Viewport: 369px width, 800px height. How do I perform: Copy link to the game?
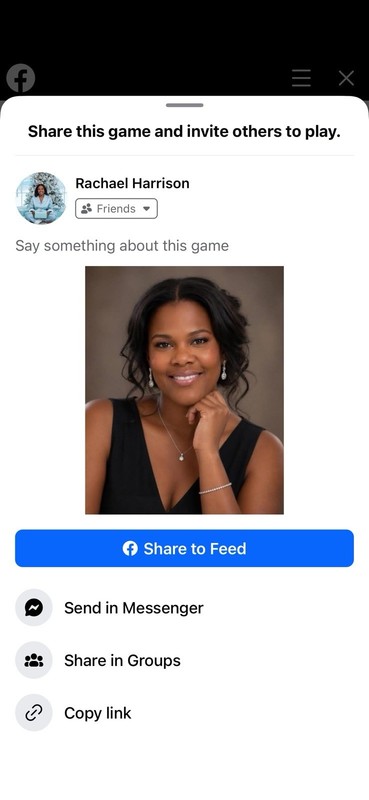[x=184, y=713]
